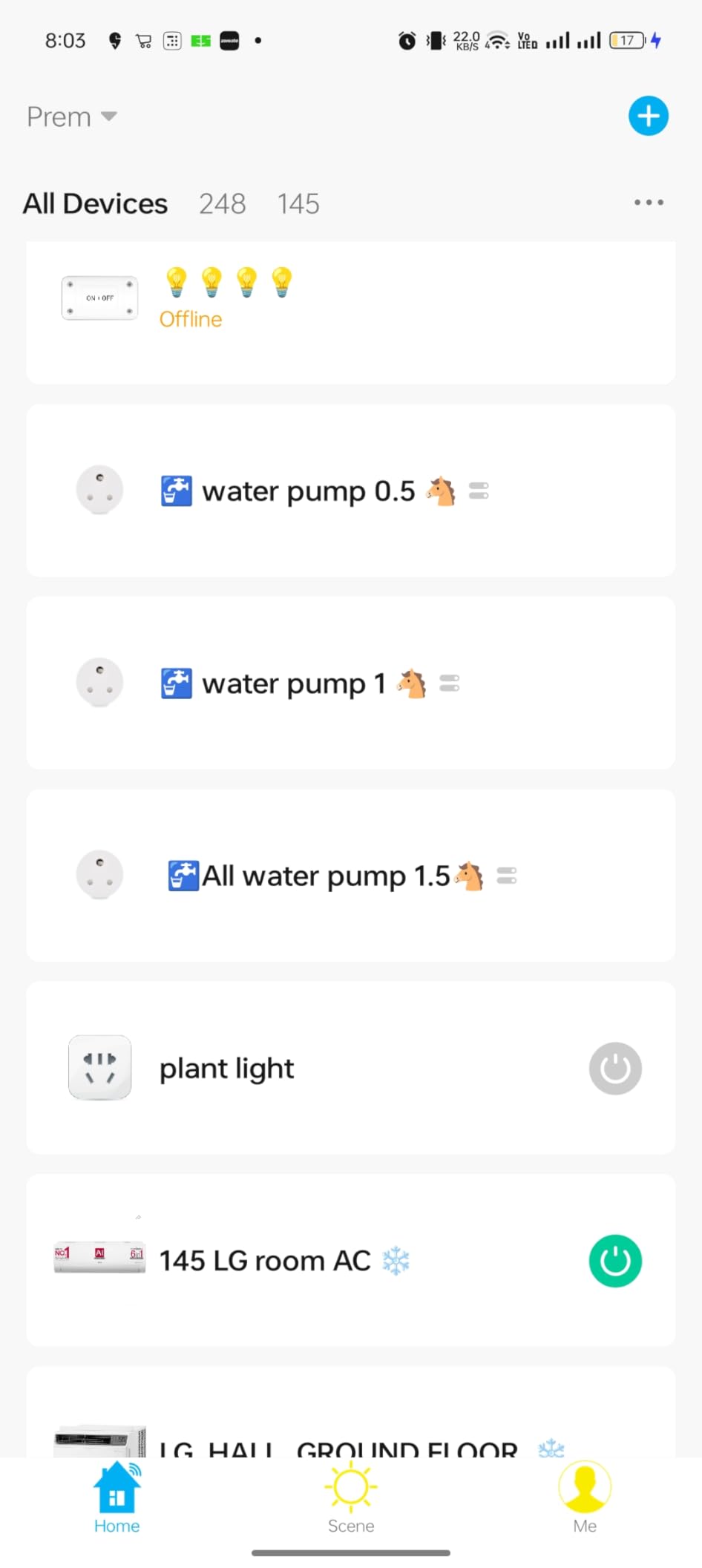The width and height of the screenshot is (702, 1568).
Task: Open the three-dot overflow menu
Action: 648,203
